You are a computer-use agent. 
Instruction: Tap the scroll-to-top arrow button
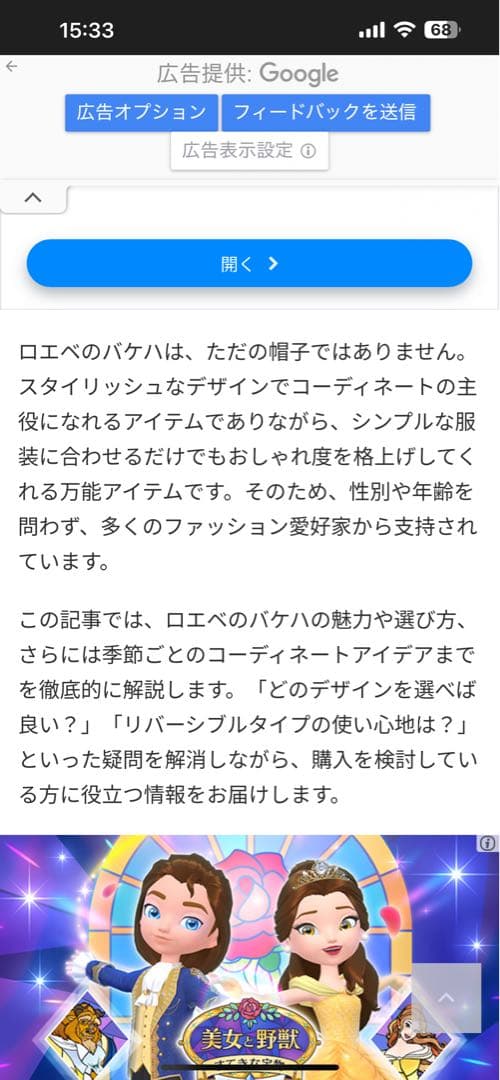click(446, 998)
